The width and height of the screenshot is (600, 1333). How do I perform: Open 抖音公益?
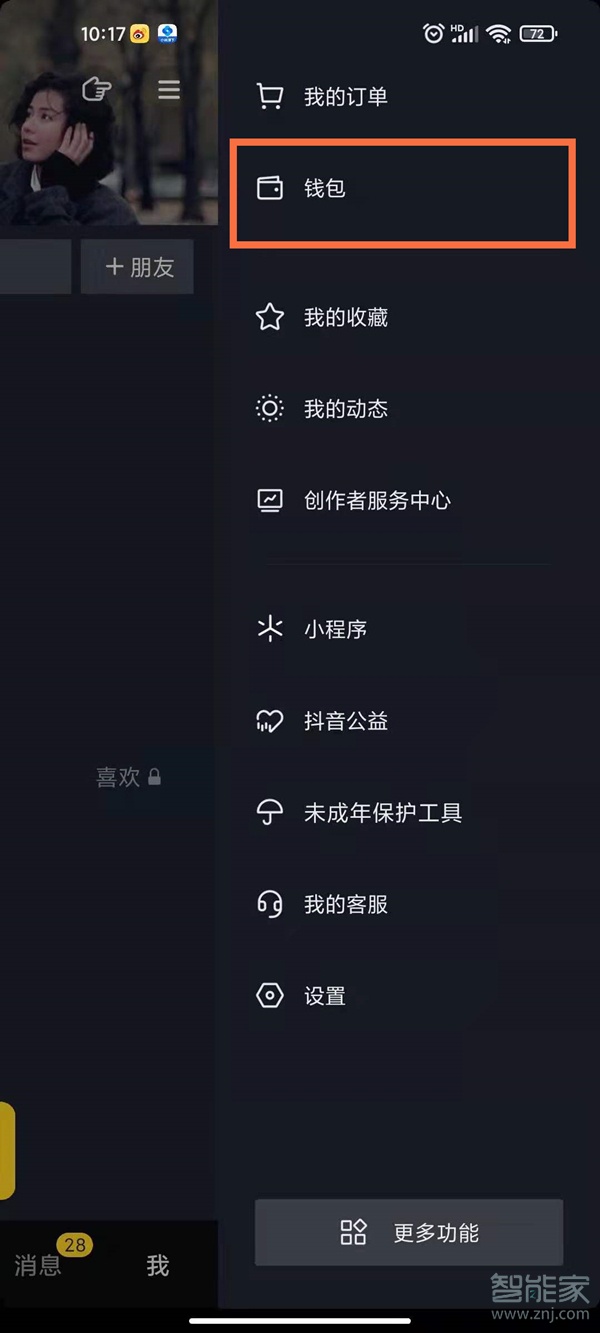(345, 721)
